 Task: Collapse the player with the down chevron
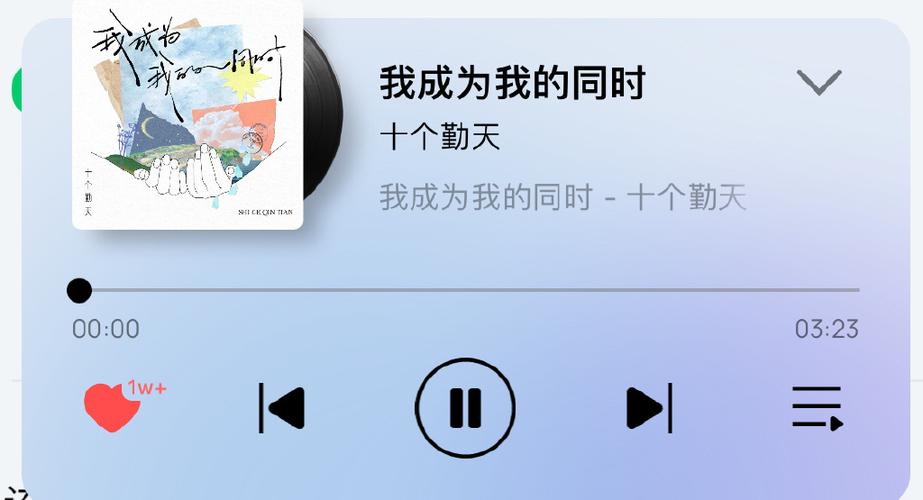(x=819, y=82)
